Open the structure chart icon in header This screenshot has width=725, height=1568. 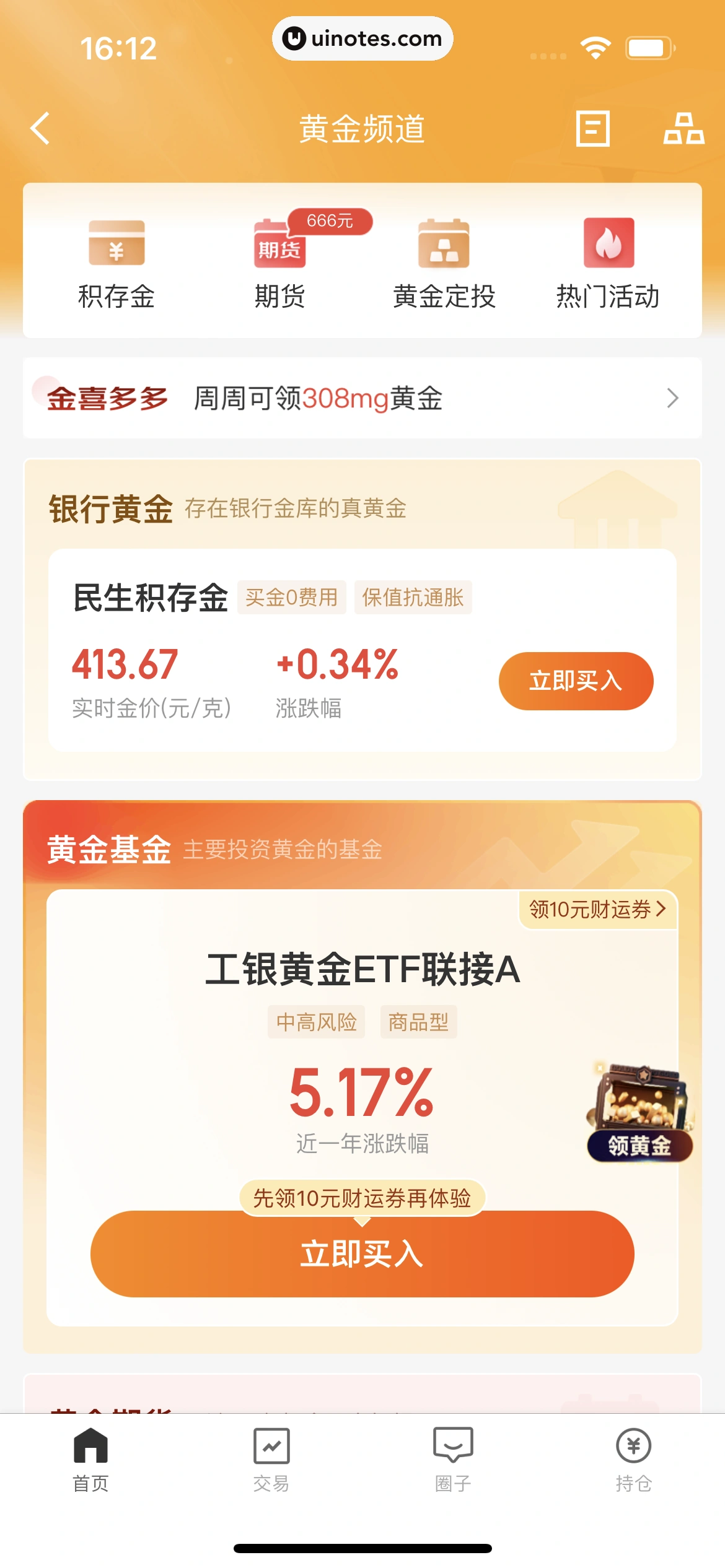(683, 129)
